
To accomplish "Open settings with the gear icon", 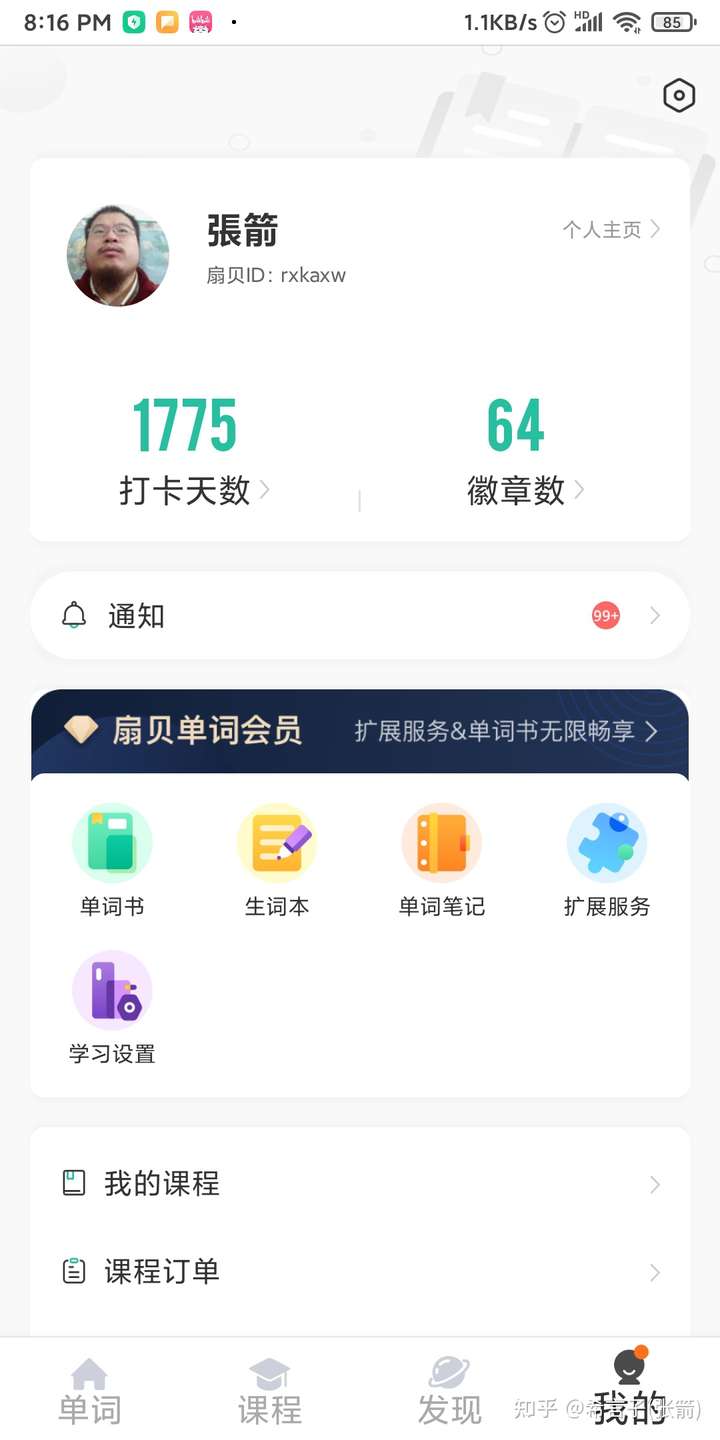I will tap(678, 95).
